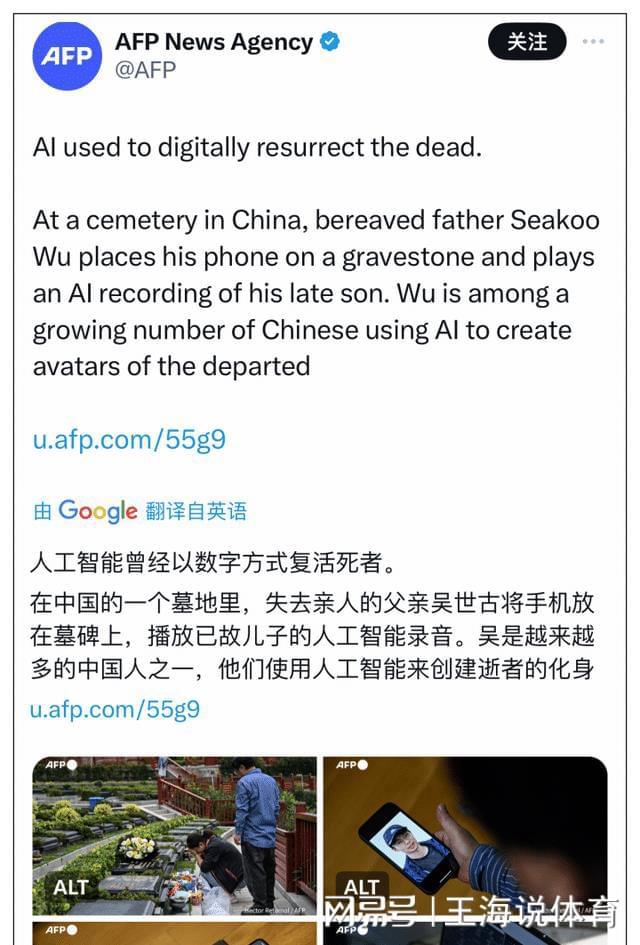
Task: Open the tweet's overflow menu
Action: pyautogui.click(x=594, y=42)
